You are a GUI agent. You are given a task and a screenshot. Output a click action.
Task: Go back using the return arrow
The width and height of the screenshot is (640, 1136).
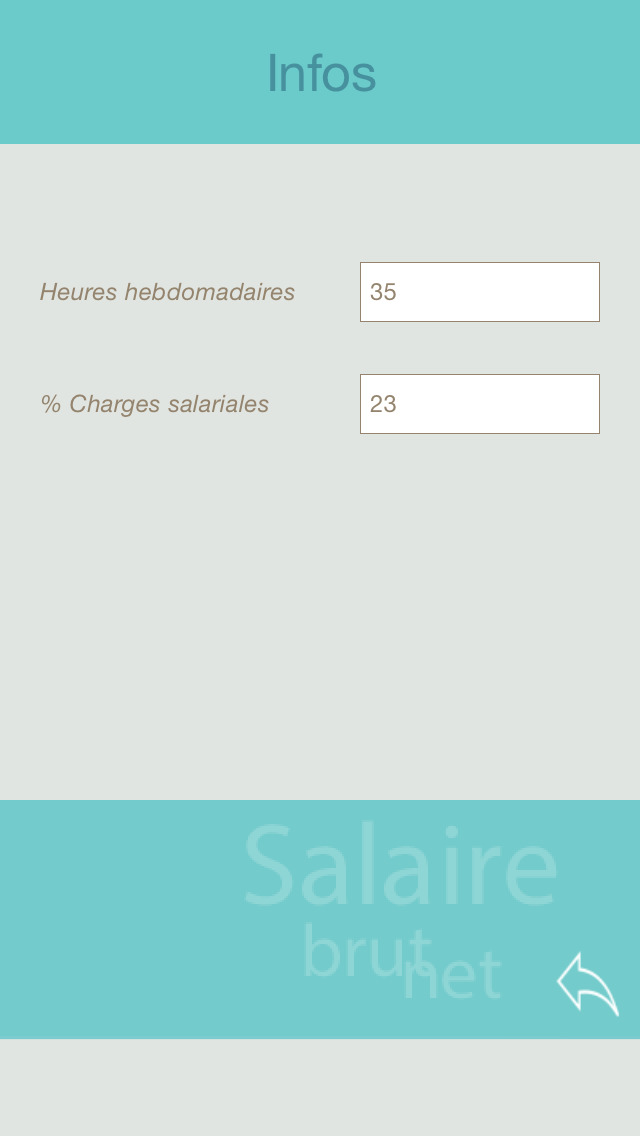(x=588, y=984)
